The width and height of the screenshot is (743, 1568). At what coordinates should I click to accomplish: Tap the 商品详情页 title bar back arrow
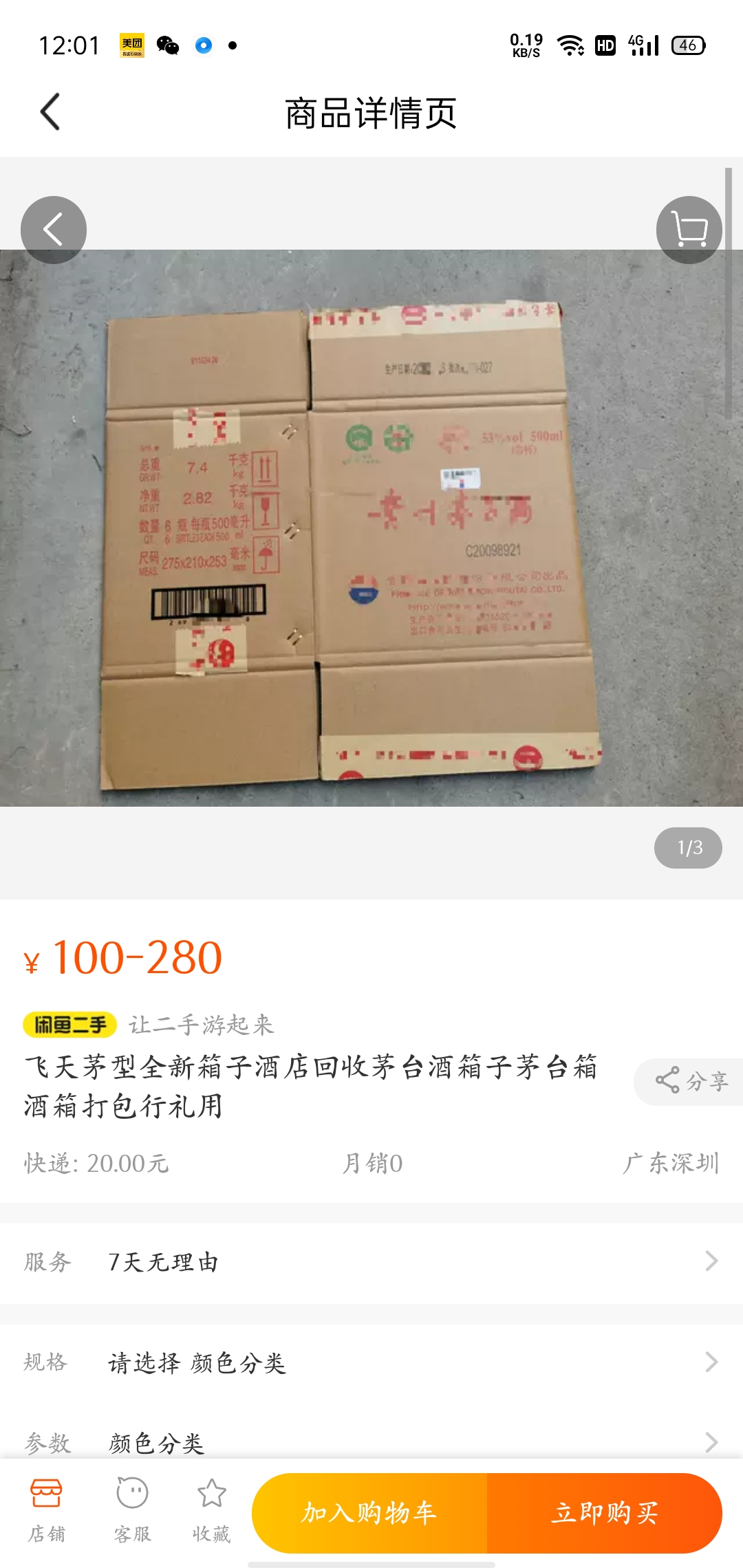[x=47, y=112]
